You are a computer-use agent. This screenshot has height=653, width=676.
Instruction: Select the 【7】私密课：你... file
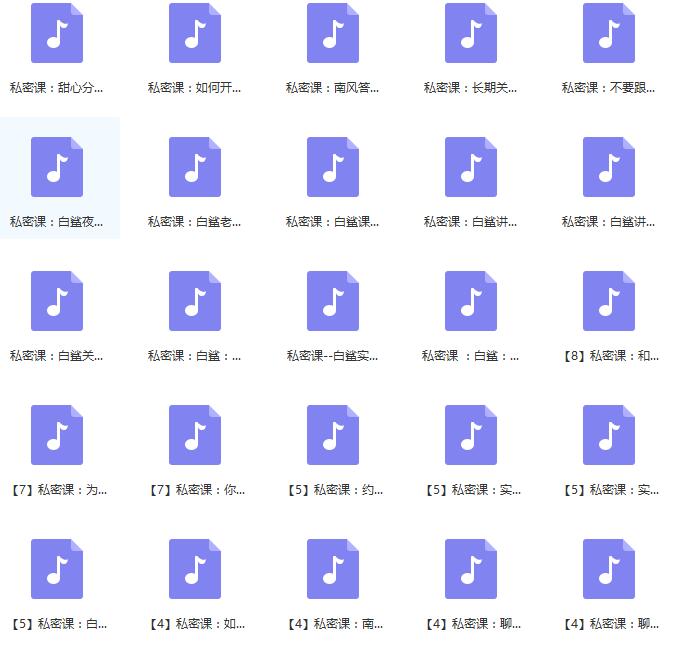point(195,435)
